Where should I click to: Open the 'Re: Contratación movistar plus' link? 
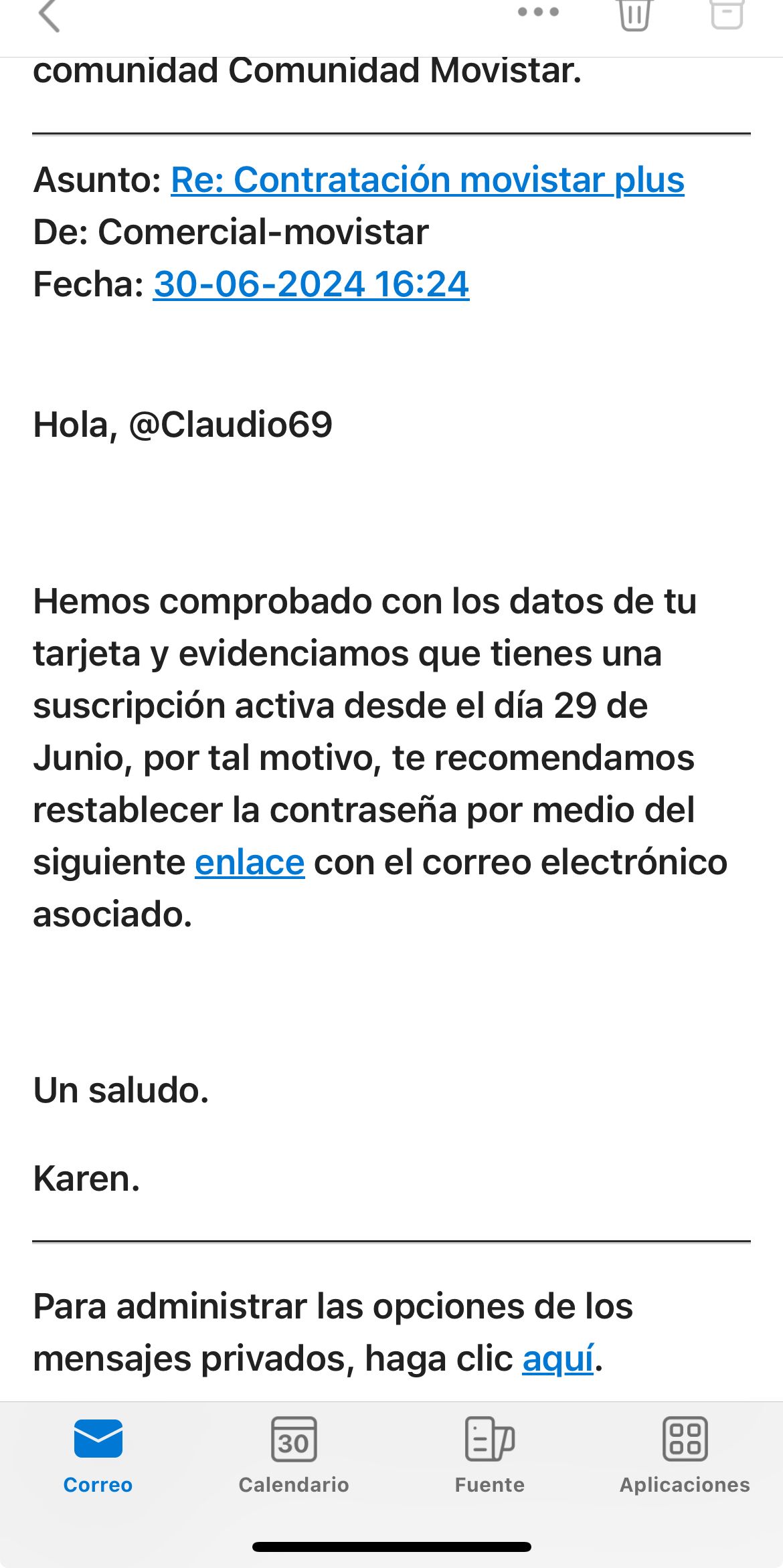[427, 180]
